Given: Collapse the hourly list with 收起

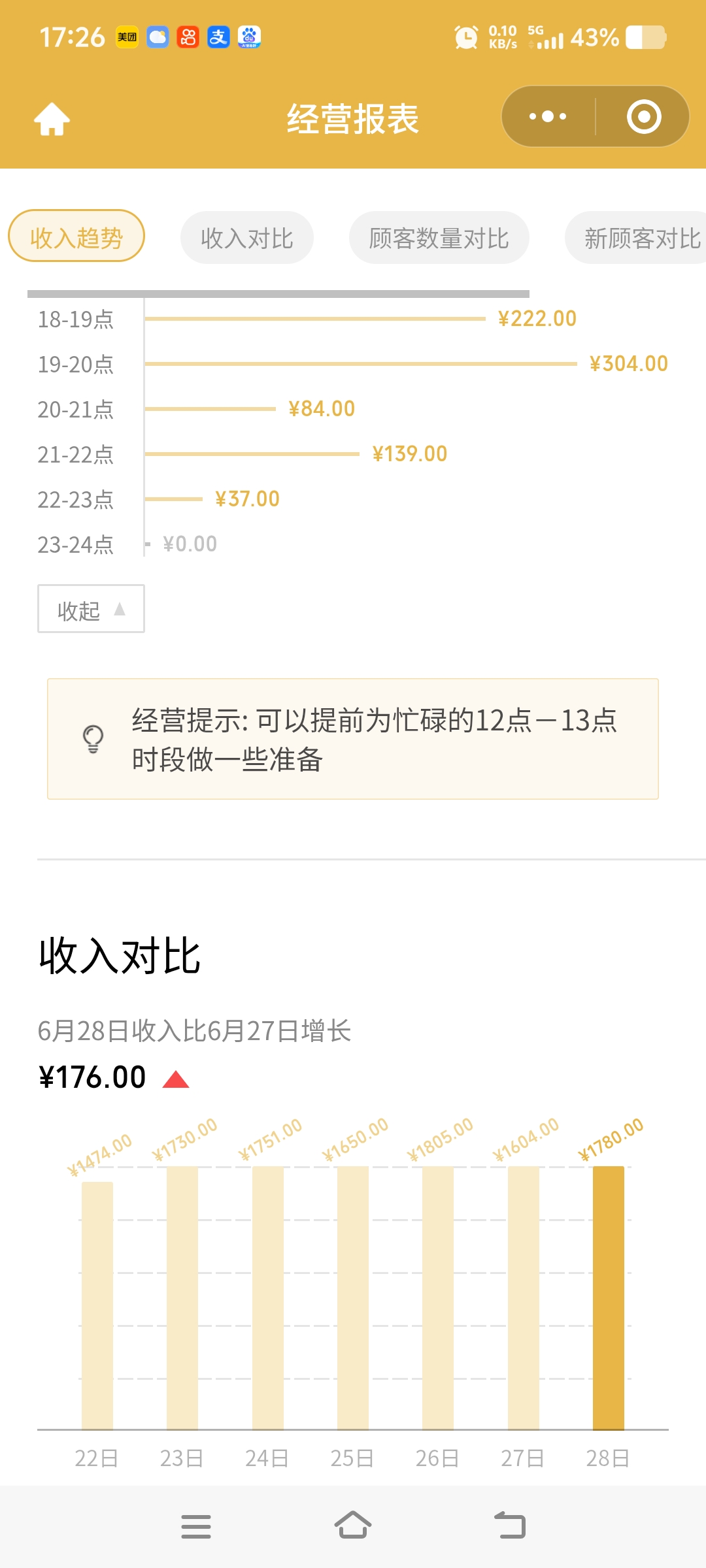Looking at the screenshot, I should [x=91, y=609].
